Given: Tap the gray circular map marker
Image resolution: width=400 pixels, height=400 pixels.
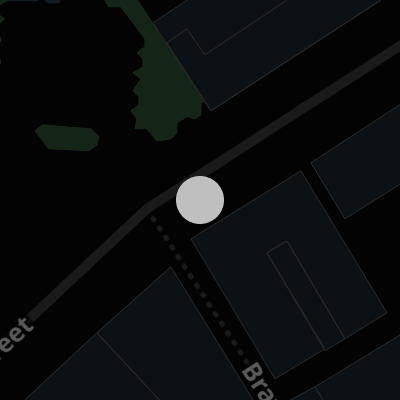Looking at the screenshot, I should click(200, 200).
